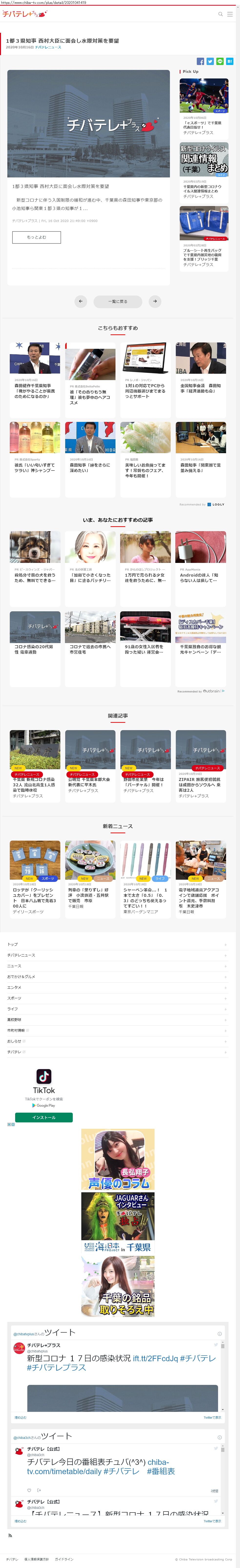Tap the もっとよむ button
This screenshot has width=240, height=1568.
coord(36,237)
